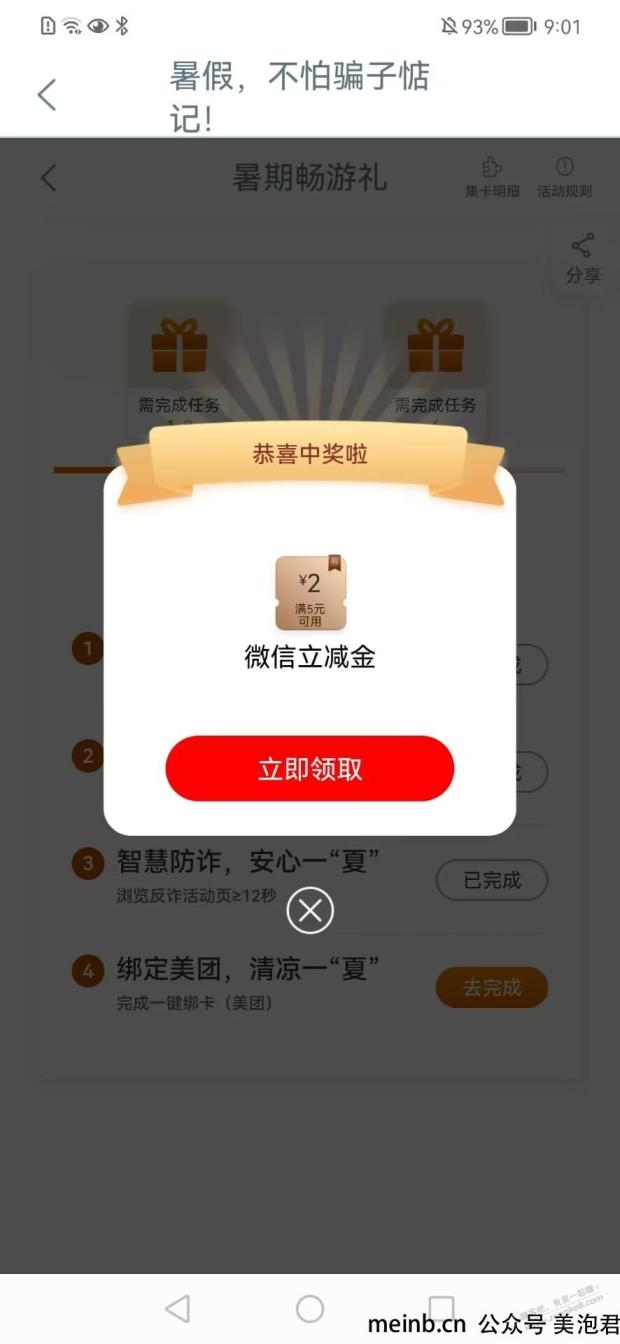Dismiss the prize dialog with the X
The width and height of the screenshot is (620, 1344).
310,910
